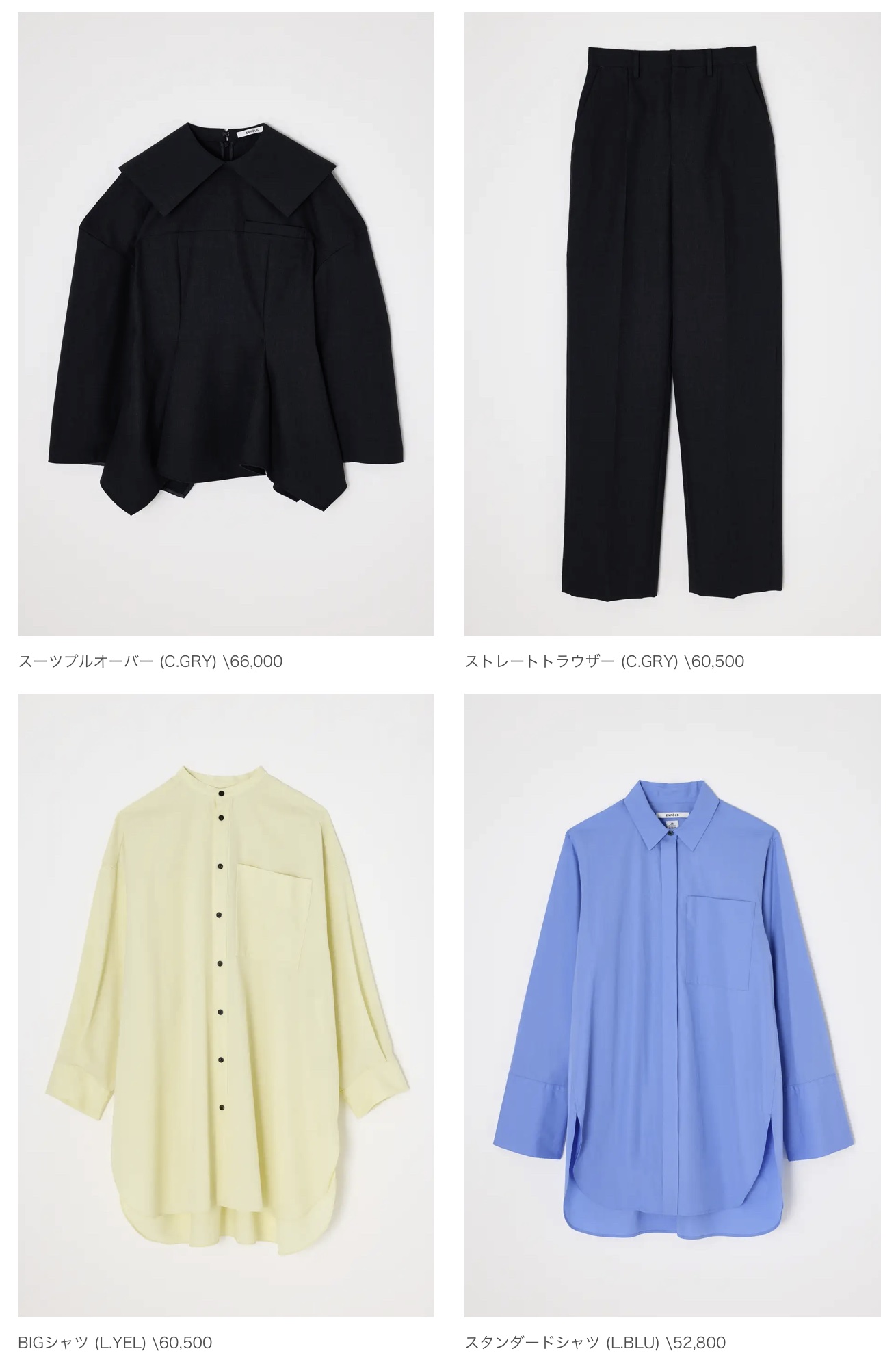Open the スーツプルオーバー black pullover product
Viewport: 896px width, 1364px height.
click(226, 325)
